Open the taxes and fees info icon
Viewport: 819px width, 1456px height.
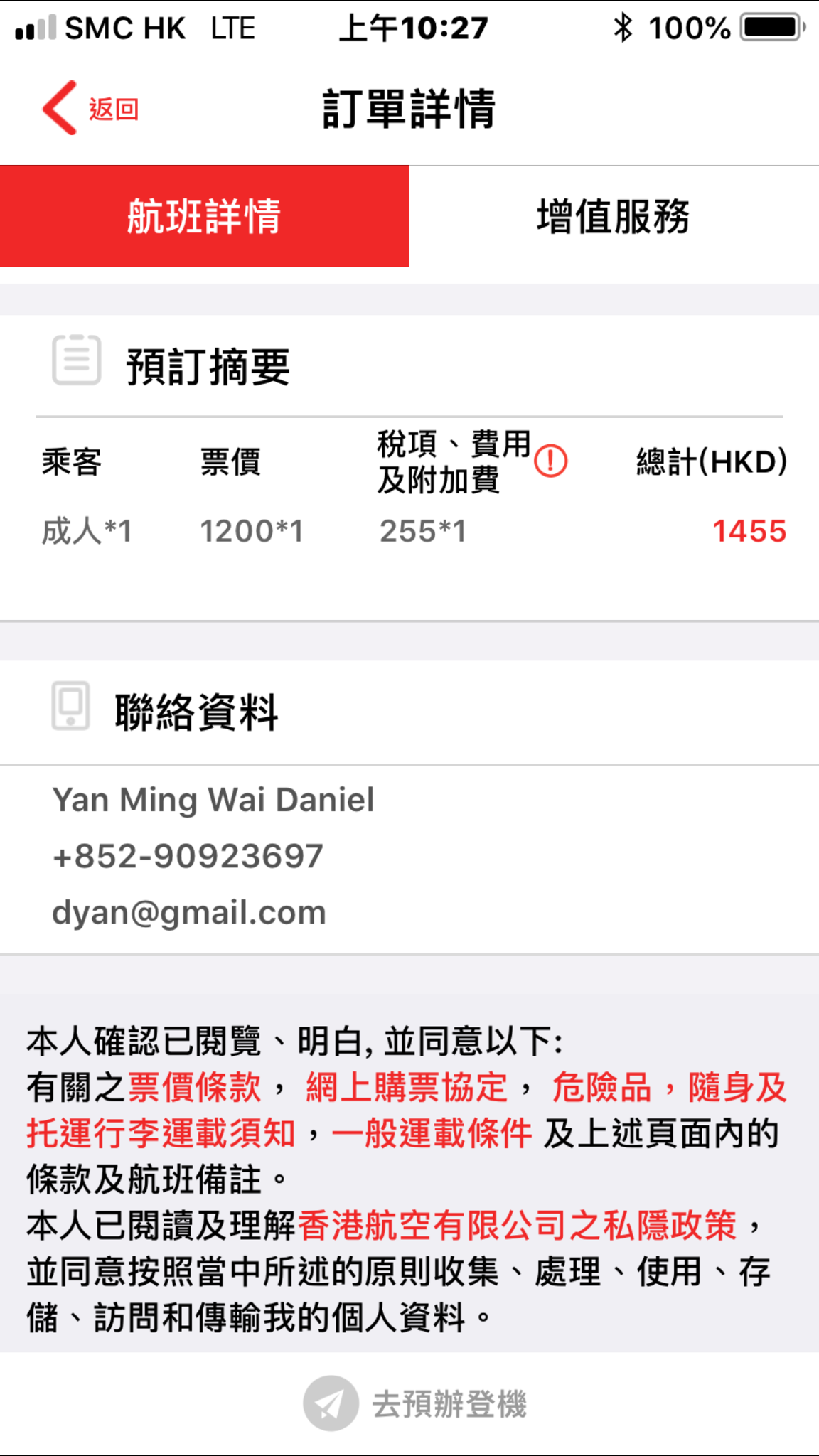tap(551, 461)
